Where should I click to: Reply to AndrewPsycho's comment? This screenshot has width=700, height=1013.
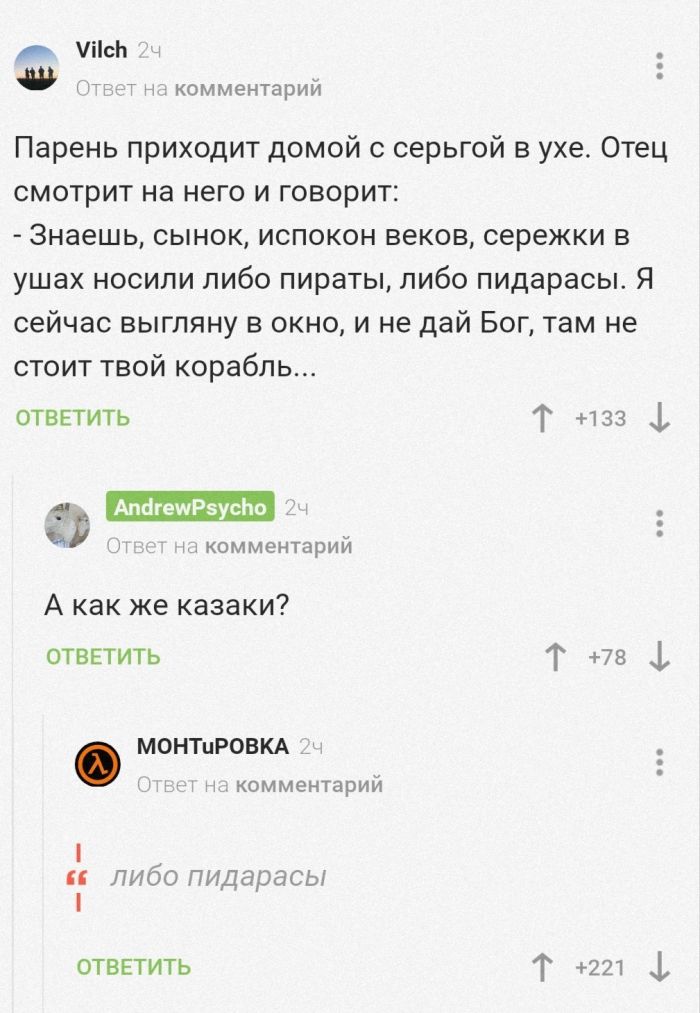pyautogui.click(x=103, y=657)
